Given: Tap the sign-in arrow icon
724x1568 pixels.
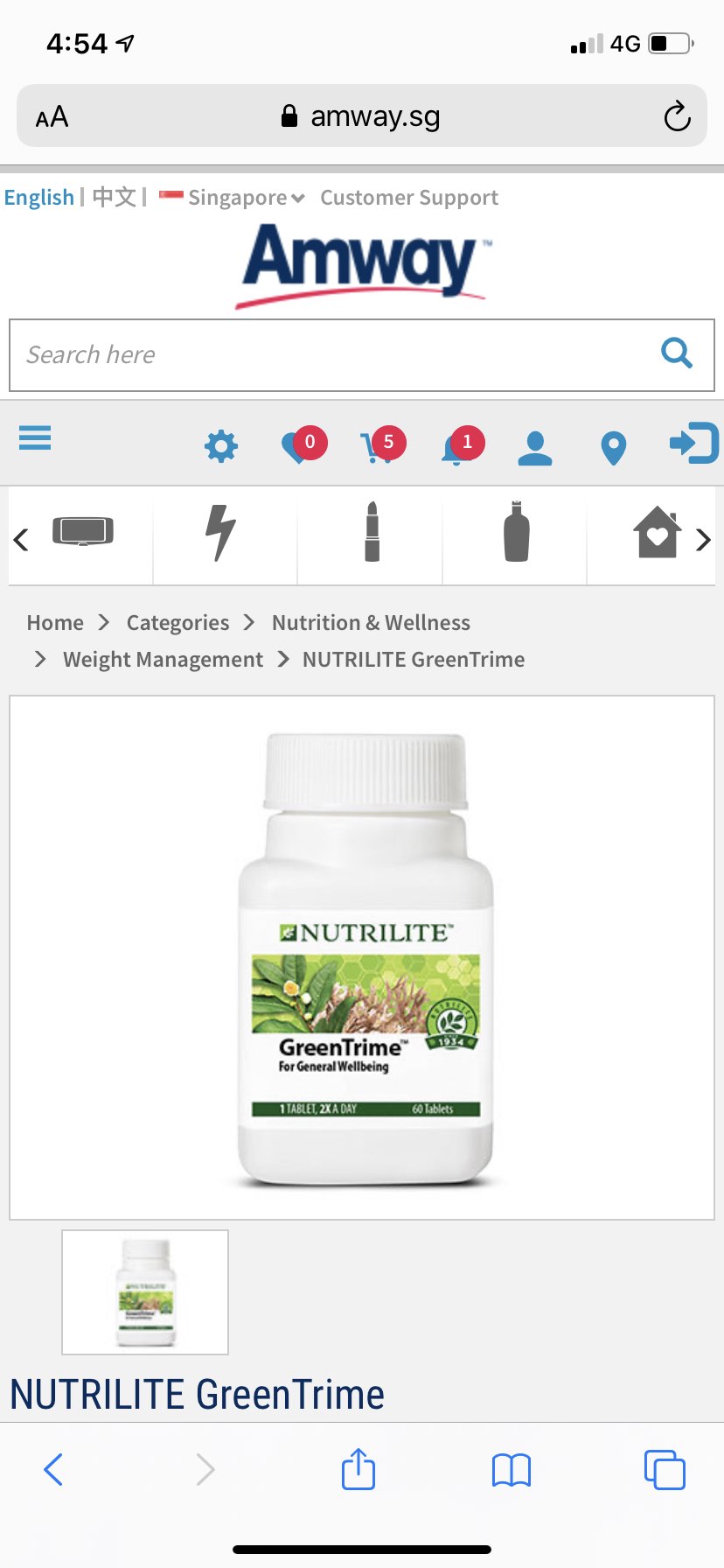Looking at the screenshot, I should (x=693, y=443).
